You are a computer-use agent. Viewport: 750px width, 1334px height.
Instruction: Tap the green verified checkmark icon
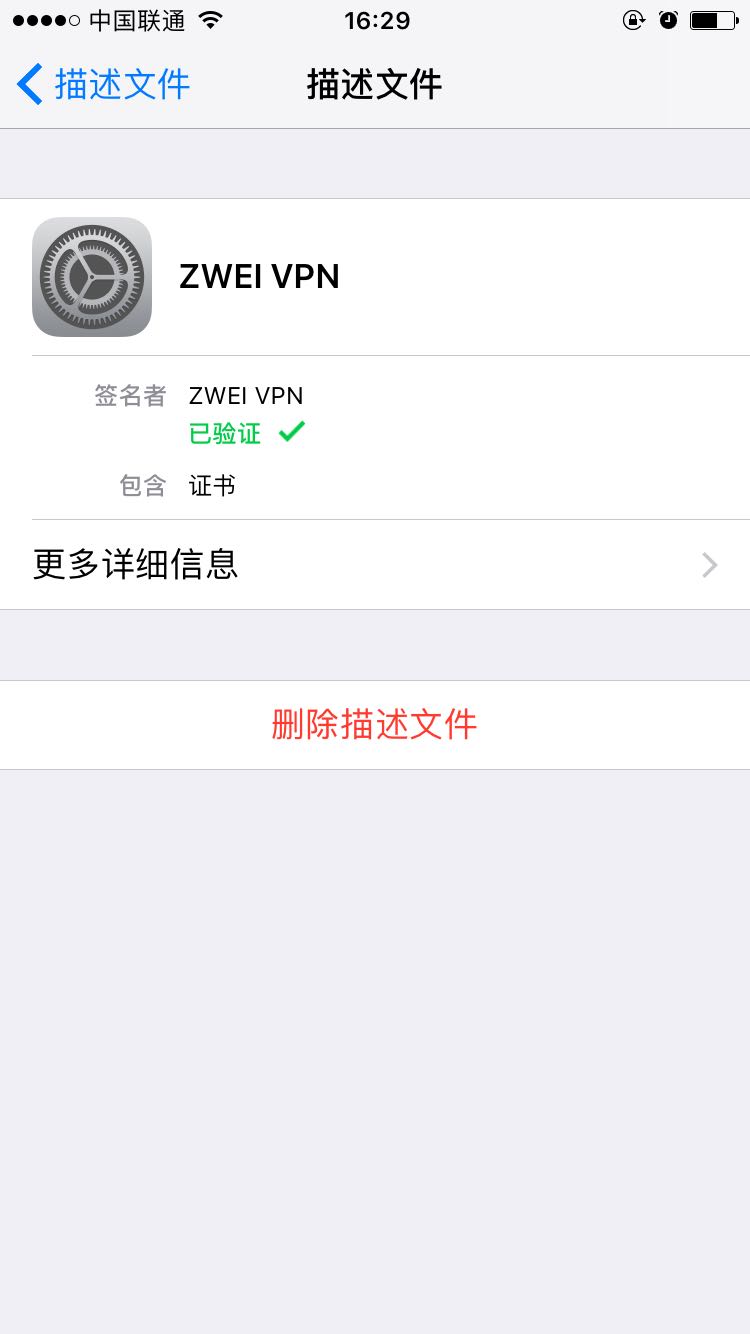291,431
